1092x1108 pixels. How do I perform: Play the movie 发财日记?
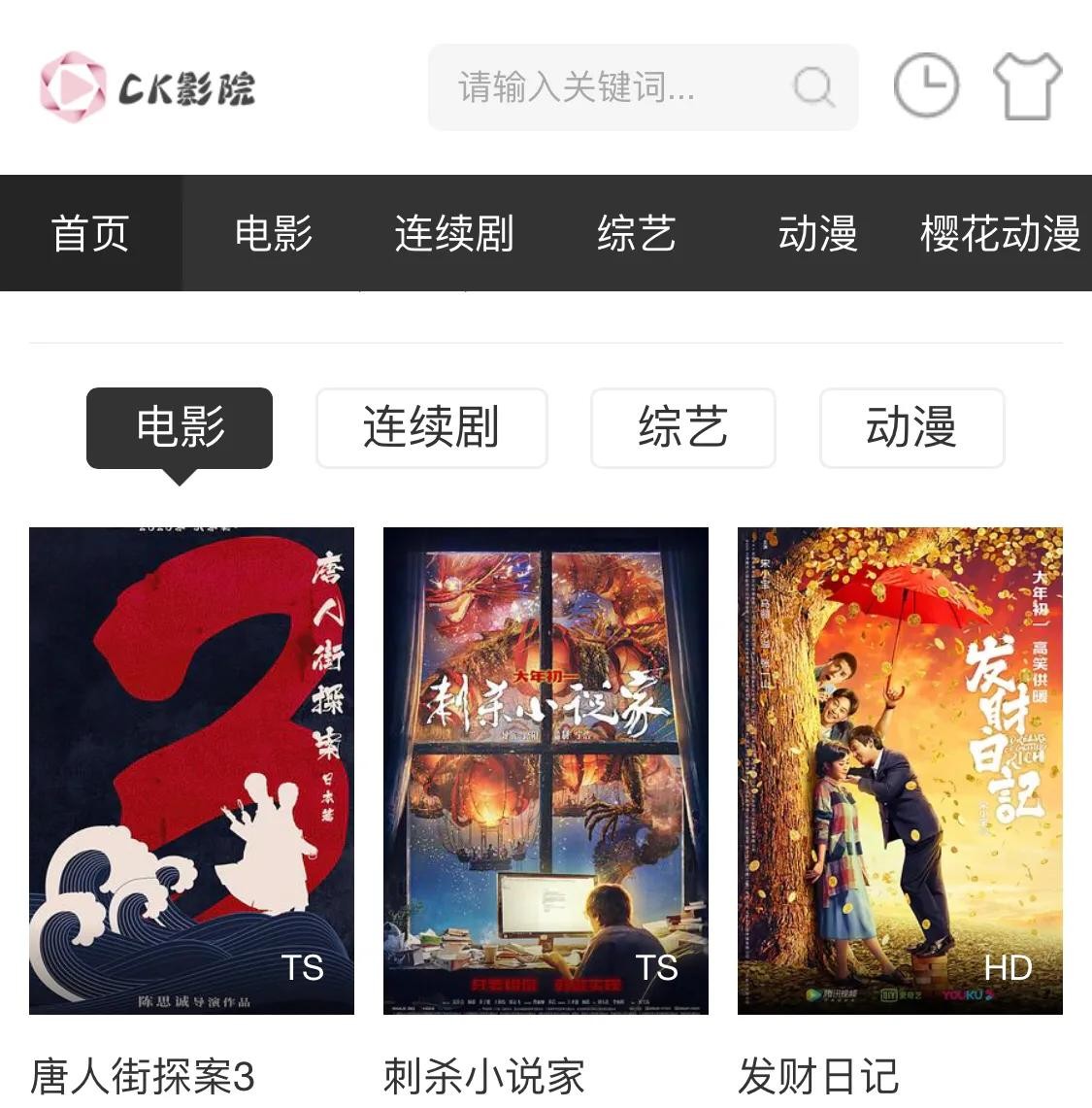tap(900, 771)
